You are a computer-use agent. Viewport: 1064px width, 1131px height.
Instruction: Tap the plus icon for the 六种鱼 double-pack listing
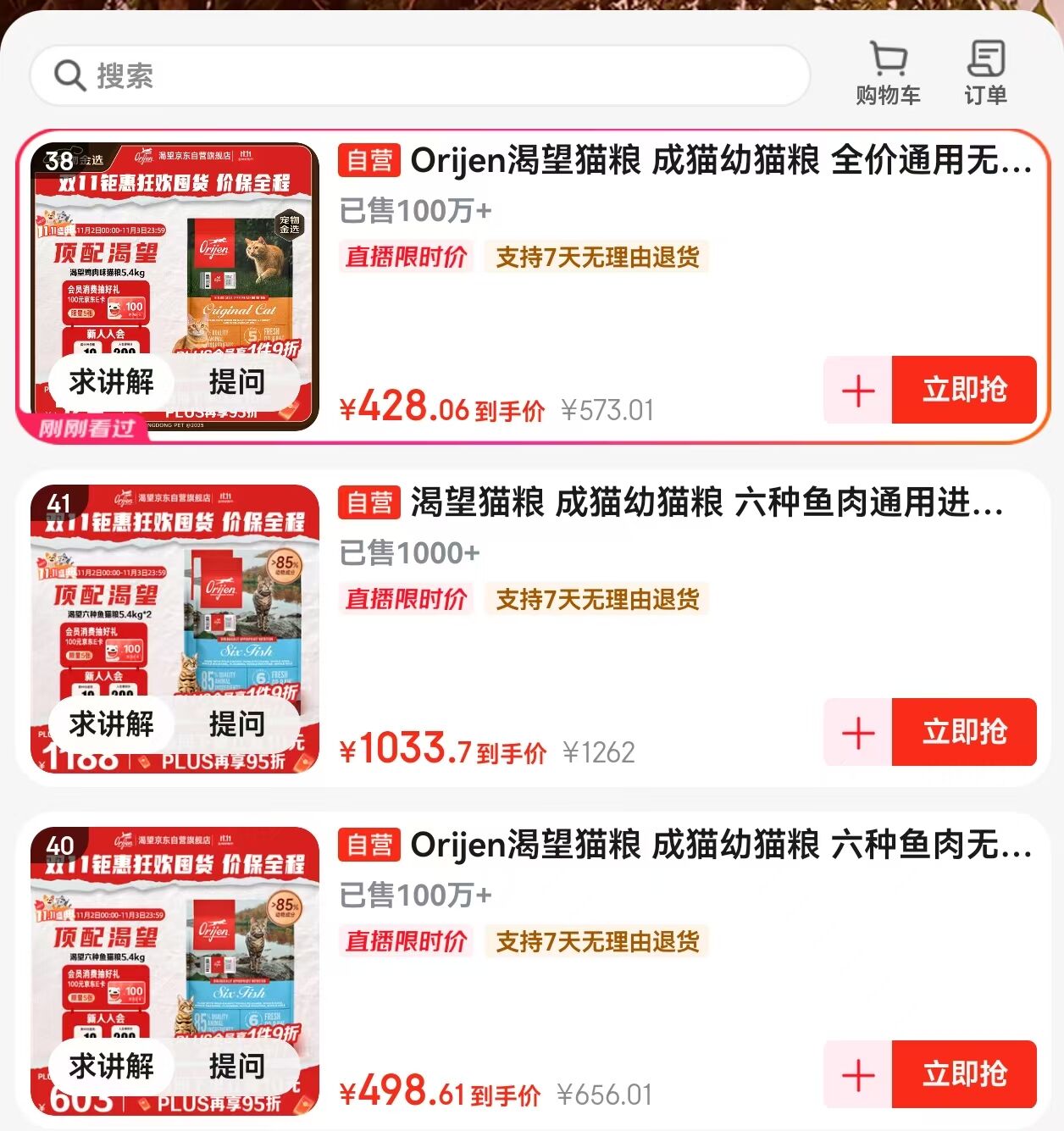coord(859,734)
